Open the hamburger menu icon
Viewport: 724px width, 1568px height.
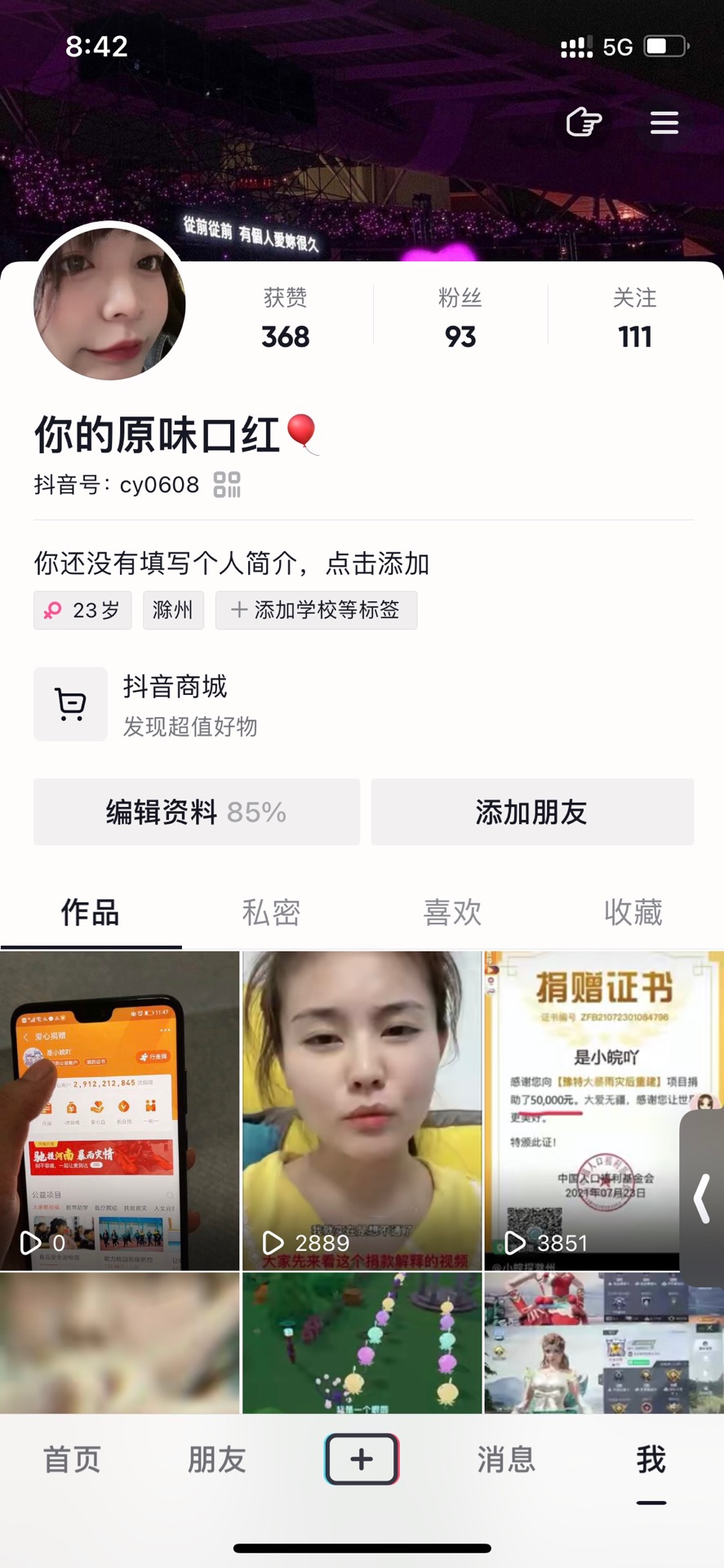click(x=664, y=122)
